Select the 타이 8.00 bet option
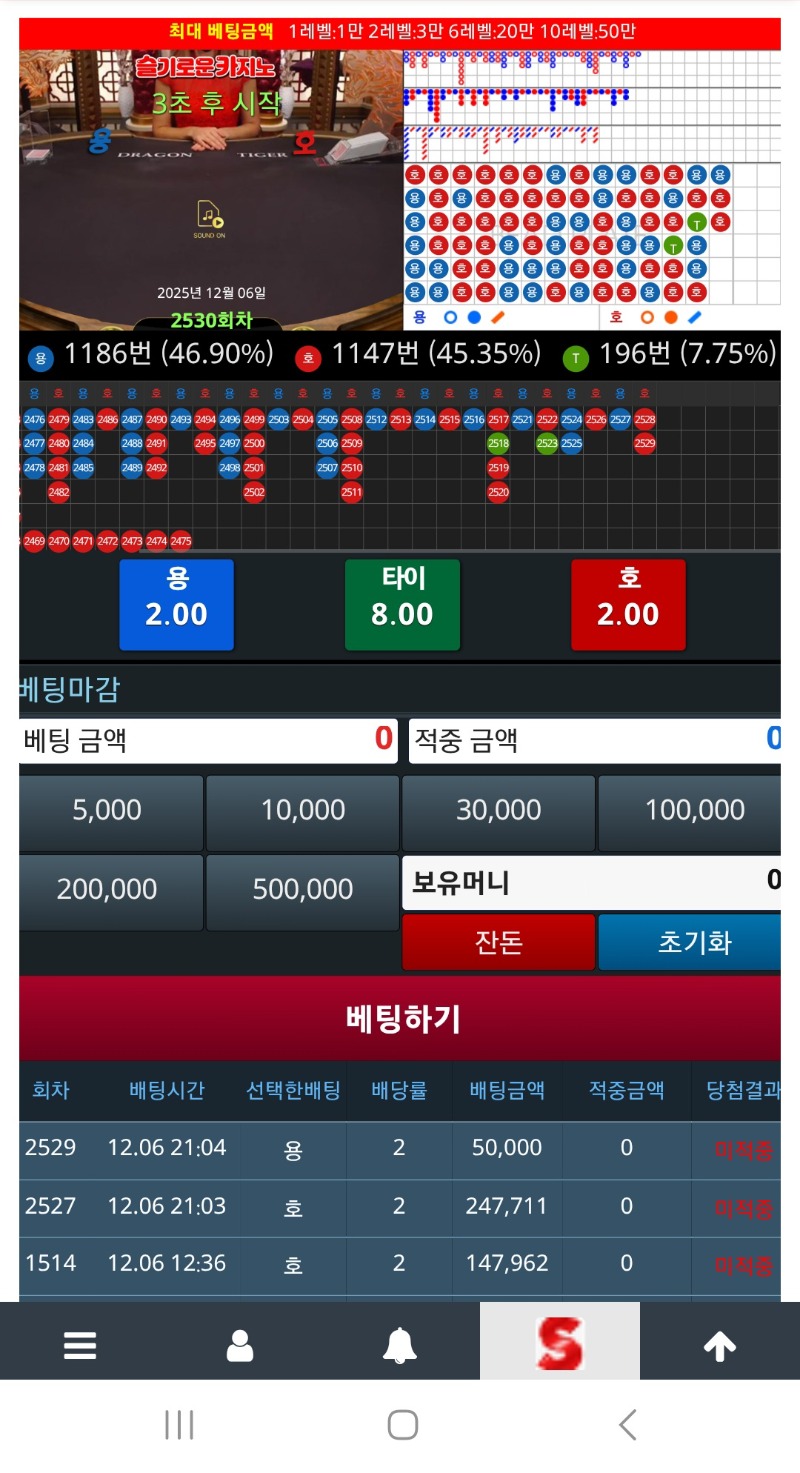The height and width of the screenshot is (1473, 800). [402, 604]
